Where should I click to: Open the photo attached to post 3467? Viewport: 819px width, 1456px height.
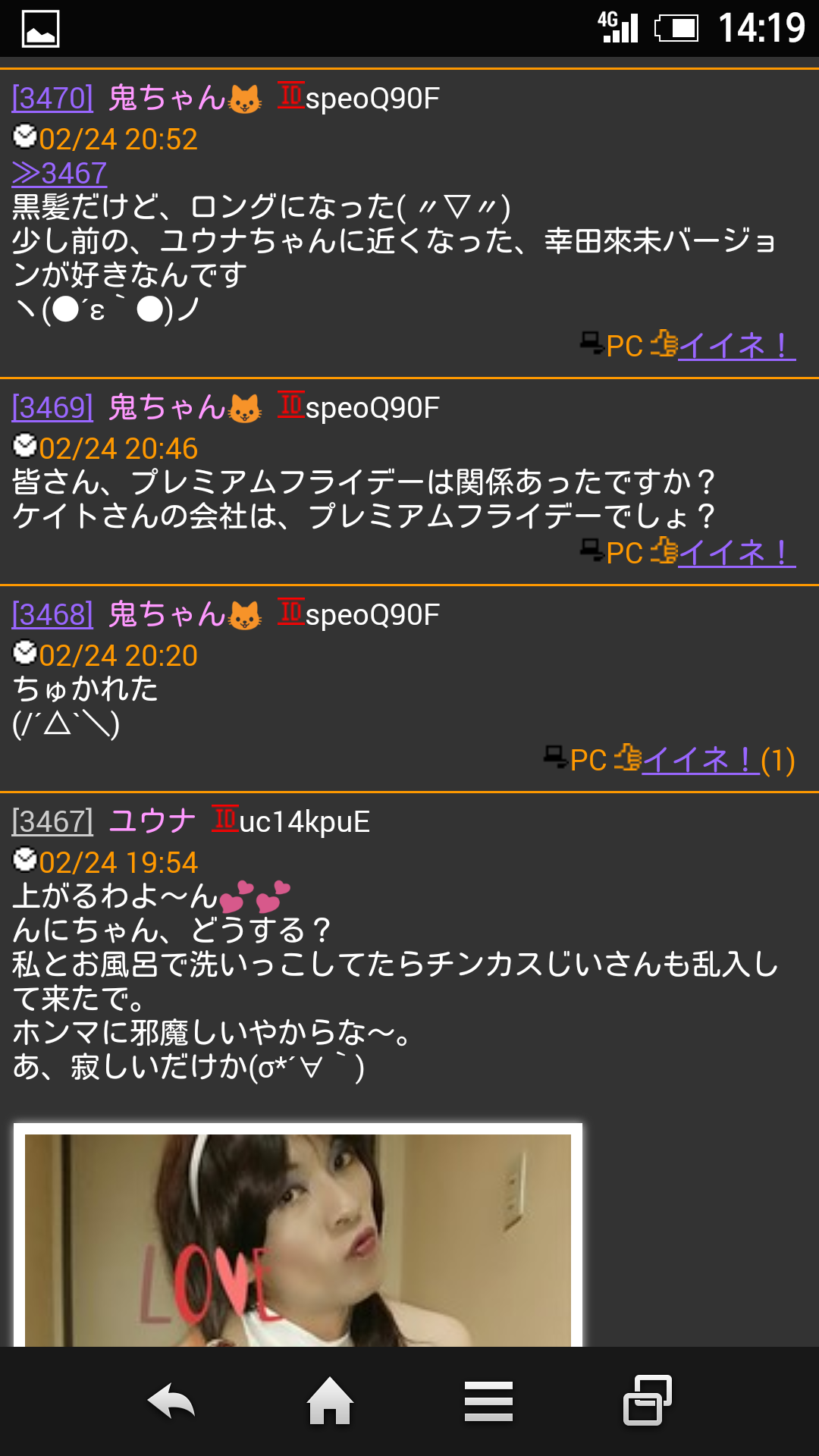(x=298, y=1235)
